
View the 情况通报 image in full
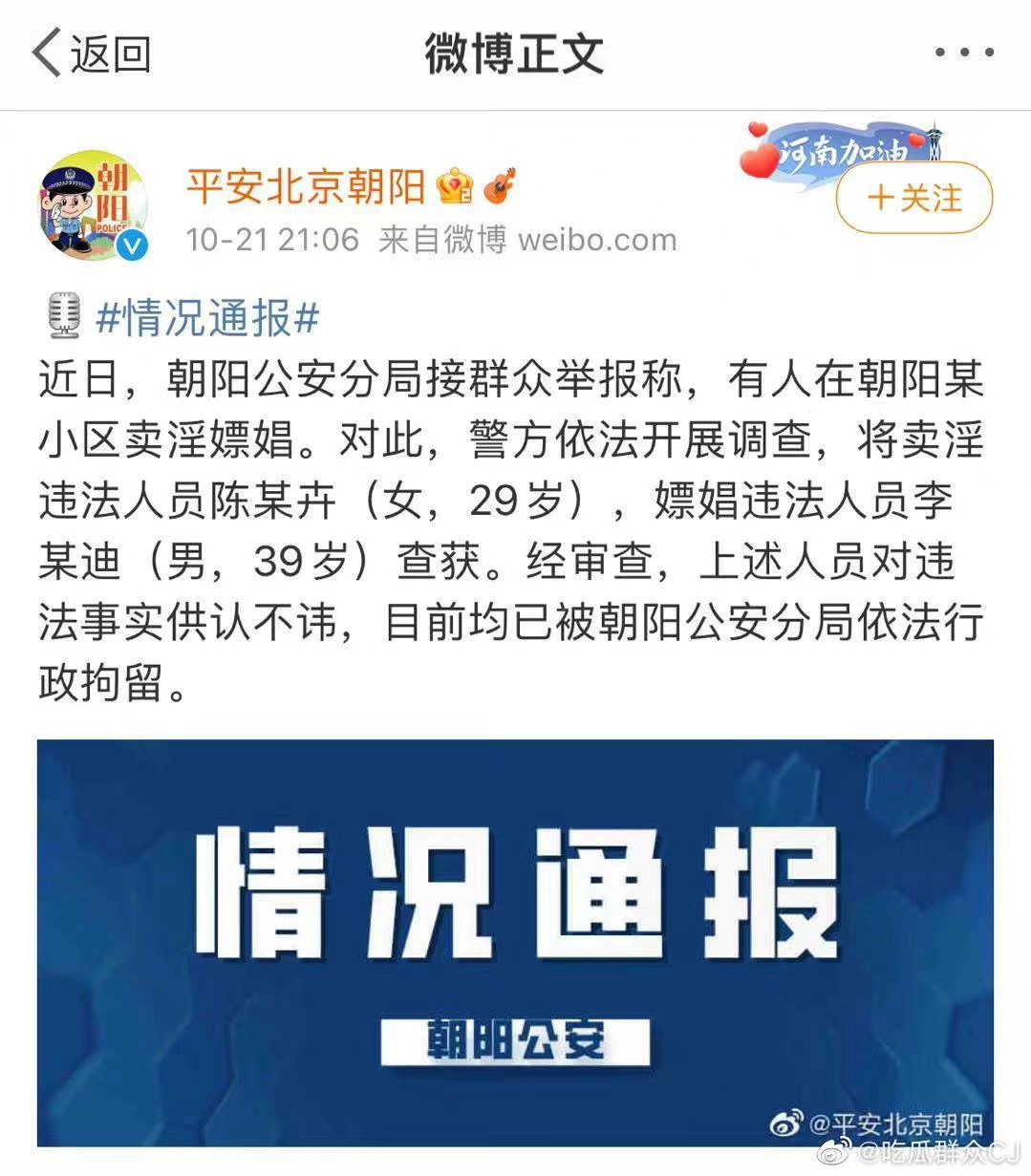click(x=515, y=942)
